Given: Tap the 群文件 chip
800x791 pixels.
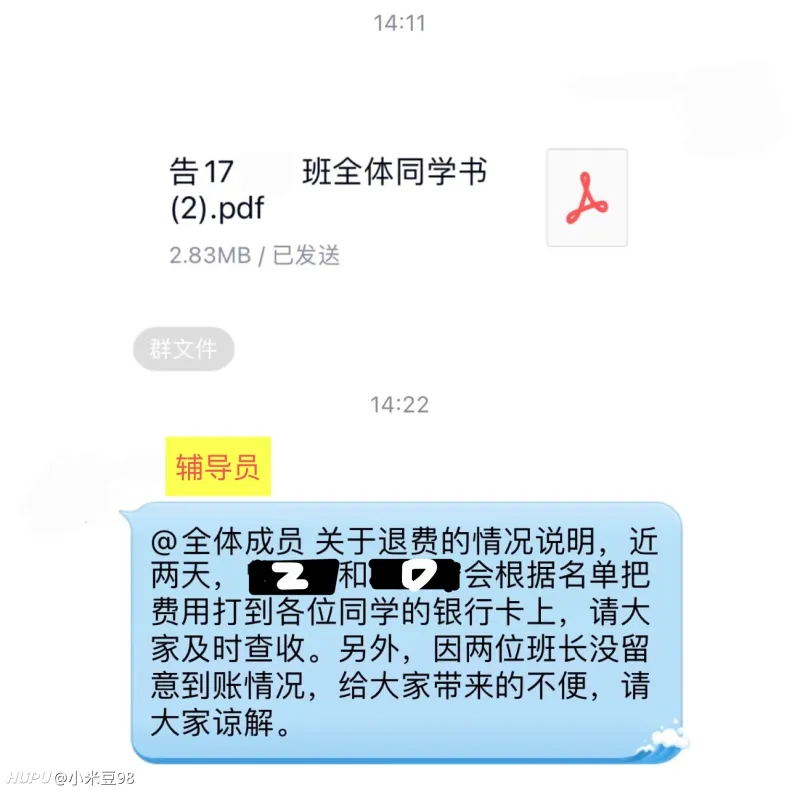Looking at the screenshot, I should pos(183,349).
